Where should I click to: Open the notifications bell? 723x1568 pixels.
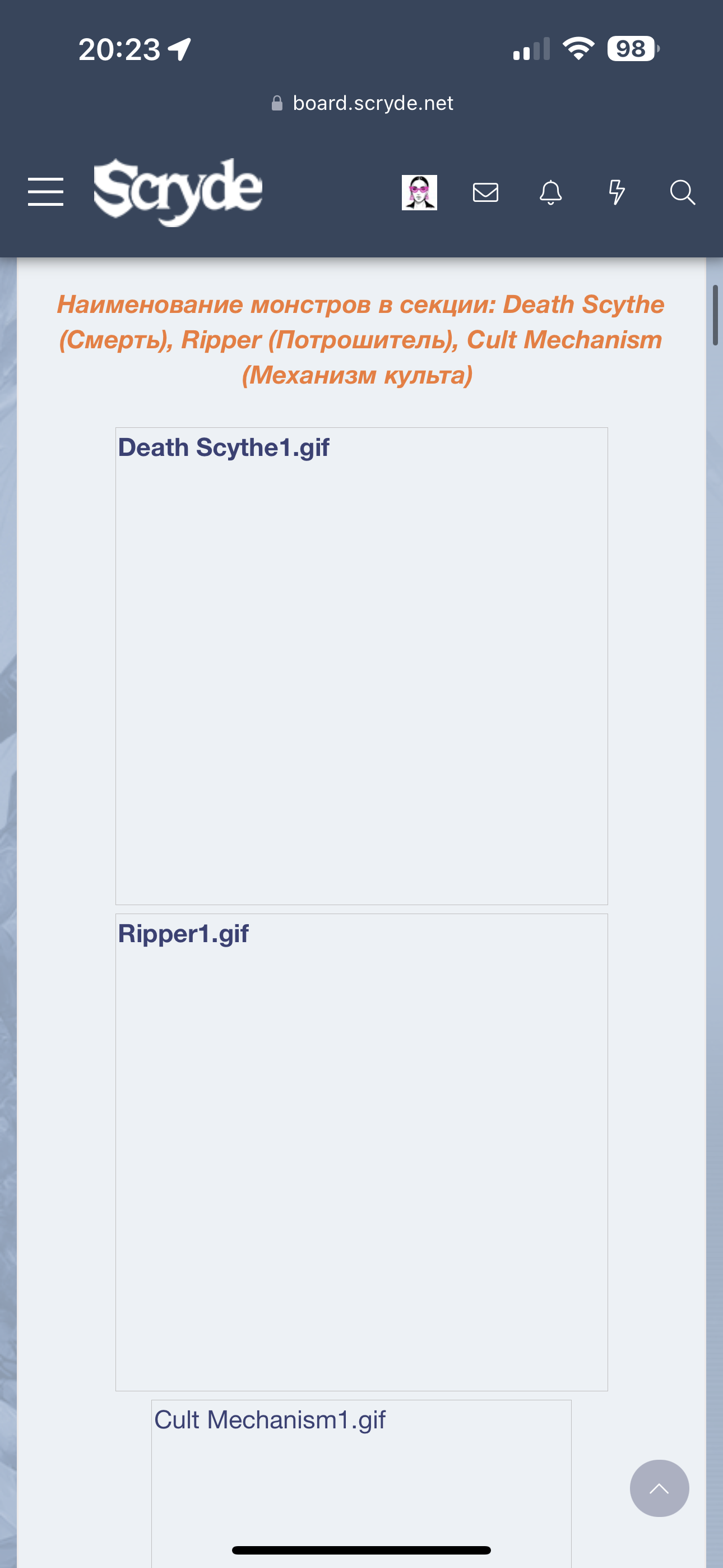coord(551,192)
